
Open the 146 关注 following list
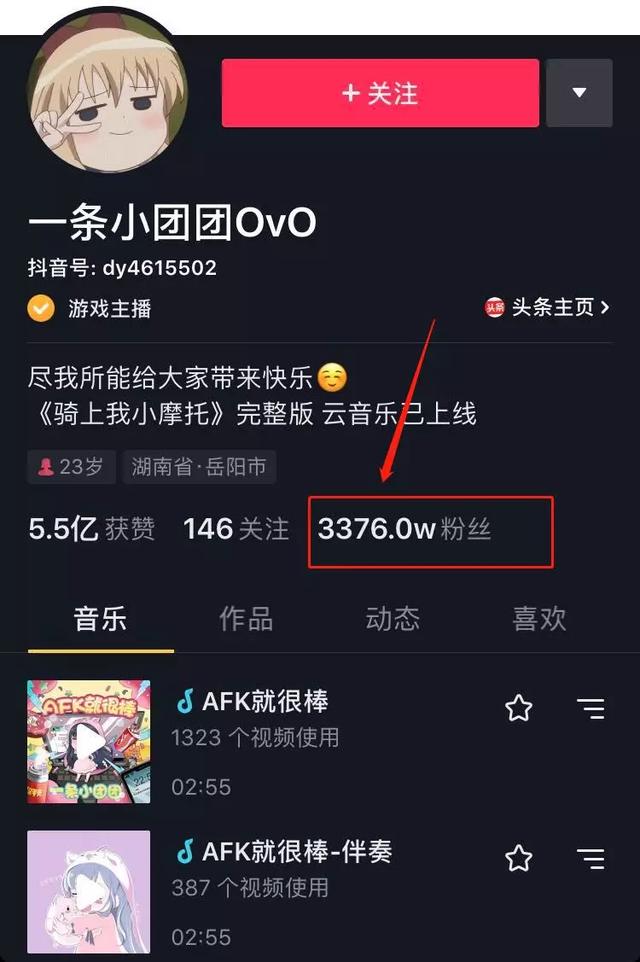point(236,529)
